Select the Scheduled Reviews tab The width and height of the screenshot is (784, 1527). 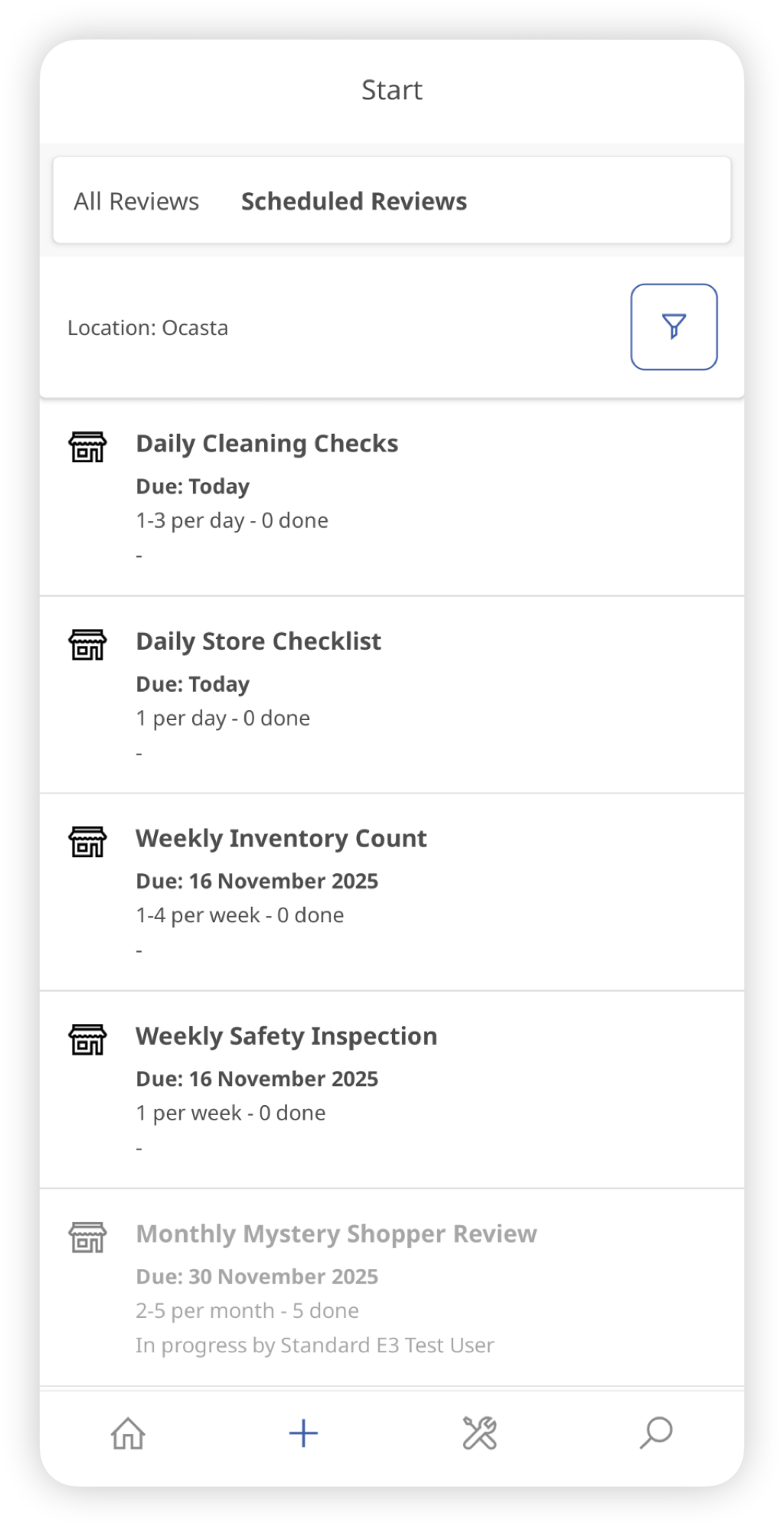[x=354, y=201]
